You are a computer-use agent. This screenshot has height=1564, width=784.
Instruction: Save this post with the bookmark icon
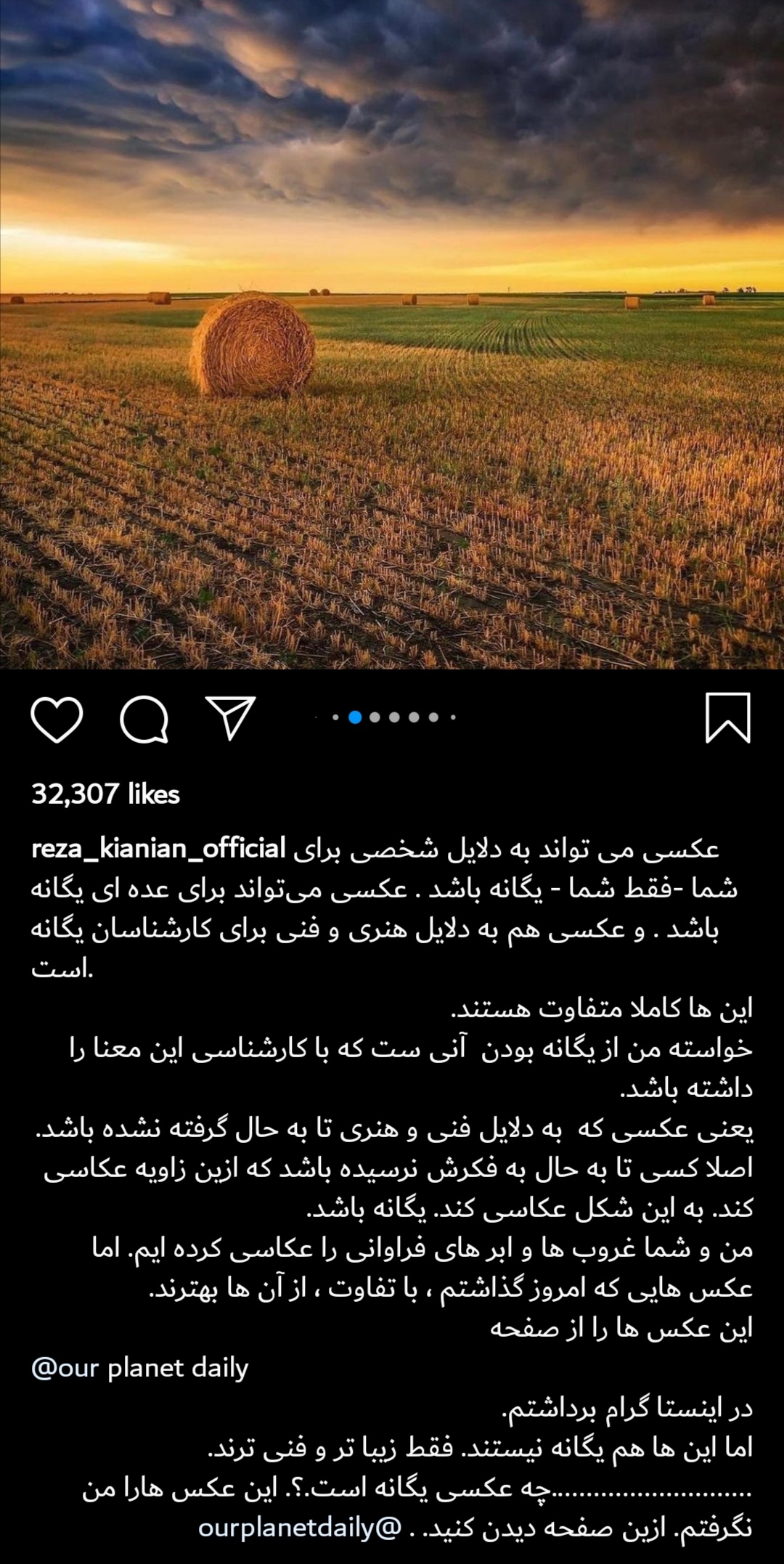pyautogui.click(x=727, y=717)
